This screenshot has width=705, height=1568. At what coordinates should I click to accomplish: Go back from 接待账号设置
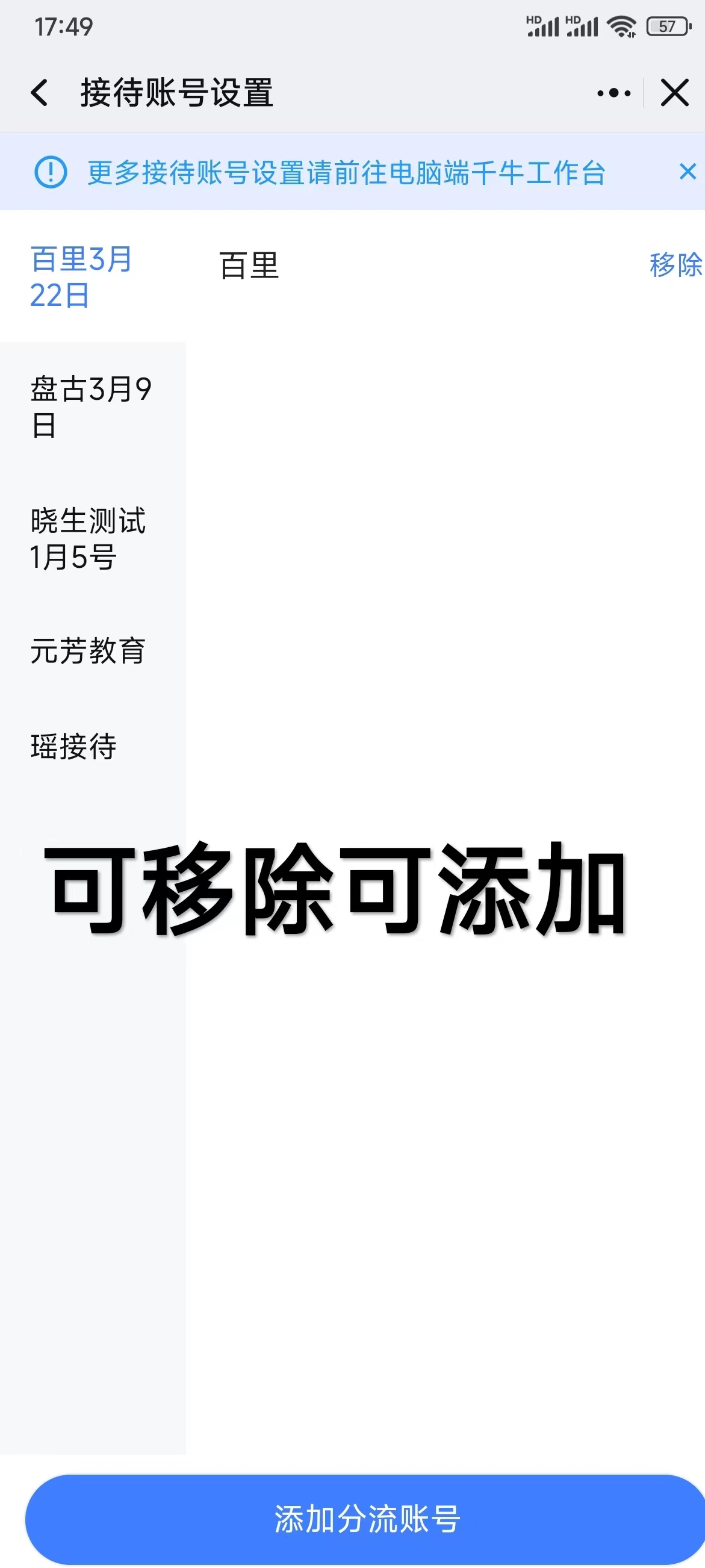click(40, 93)
